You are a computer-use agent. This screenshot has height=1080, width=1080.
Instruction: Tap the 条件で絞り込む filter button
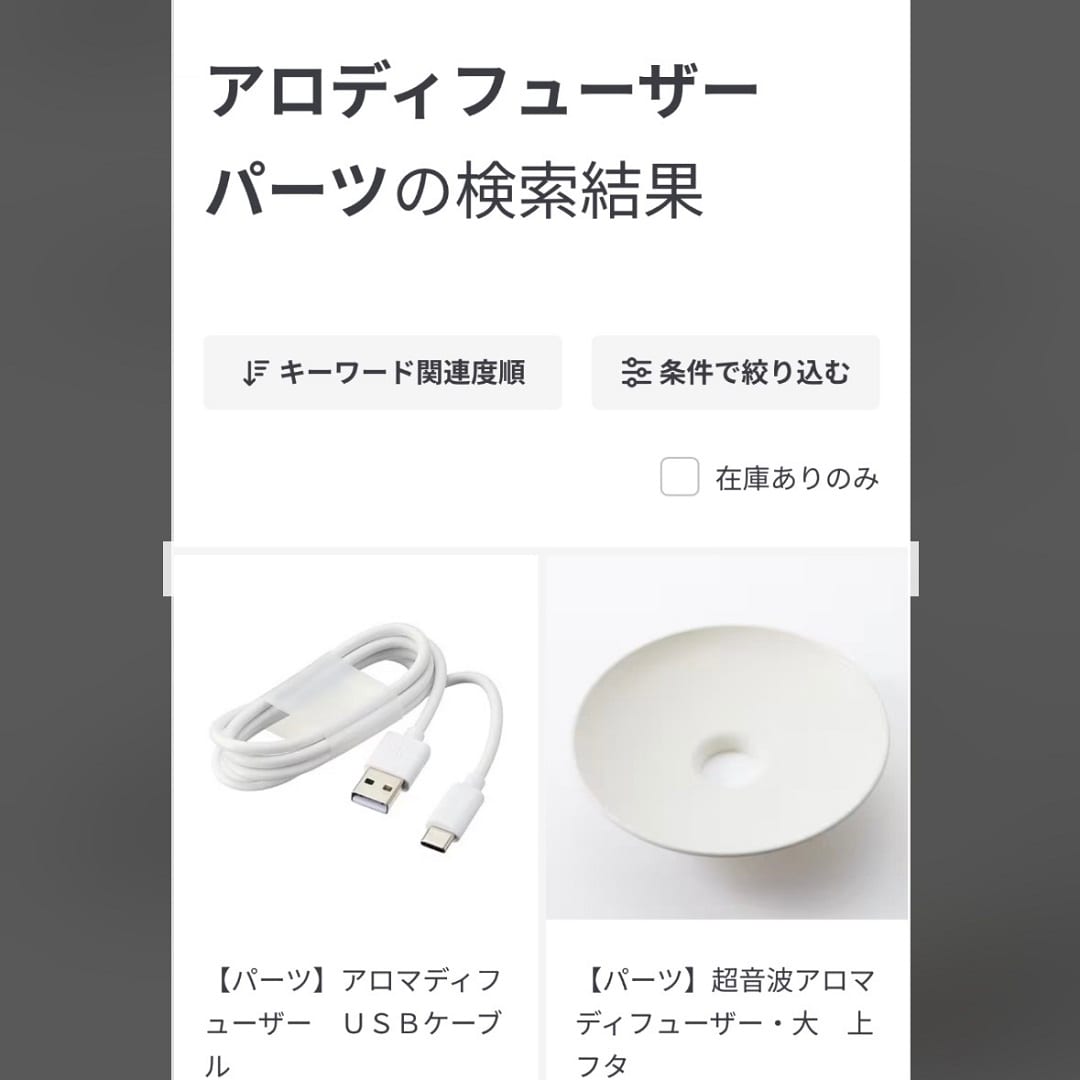735,373
